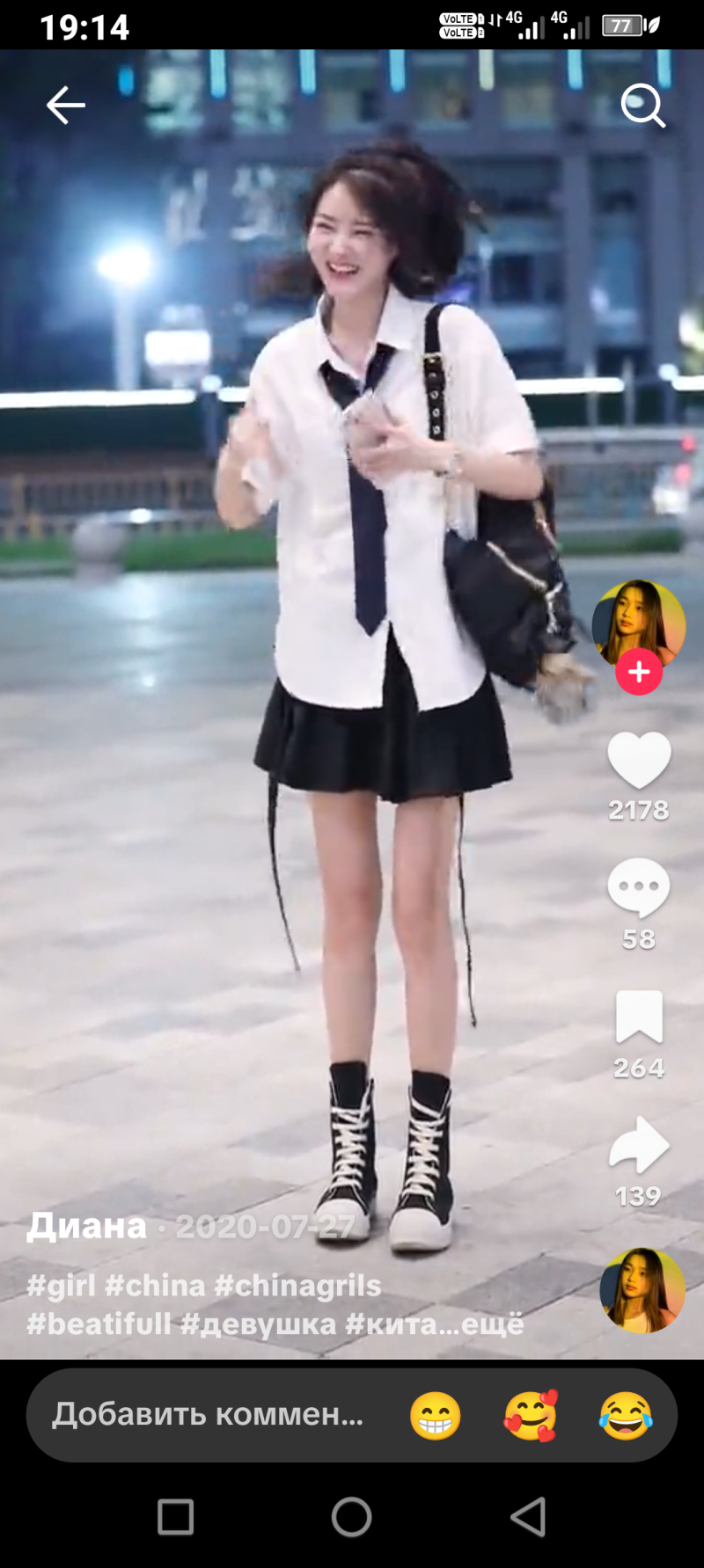Go back using the top arrow
Screen dimensions: 704x1568
click(66, 106)
